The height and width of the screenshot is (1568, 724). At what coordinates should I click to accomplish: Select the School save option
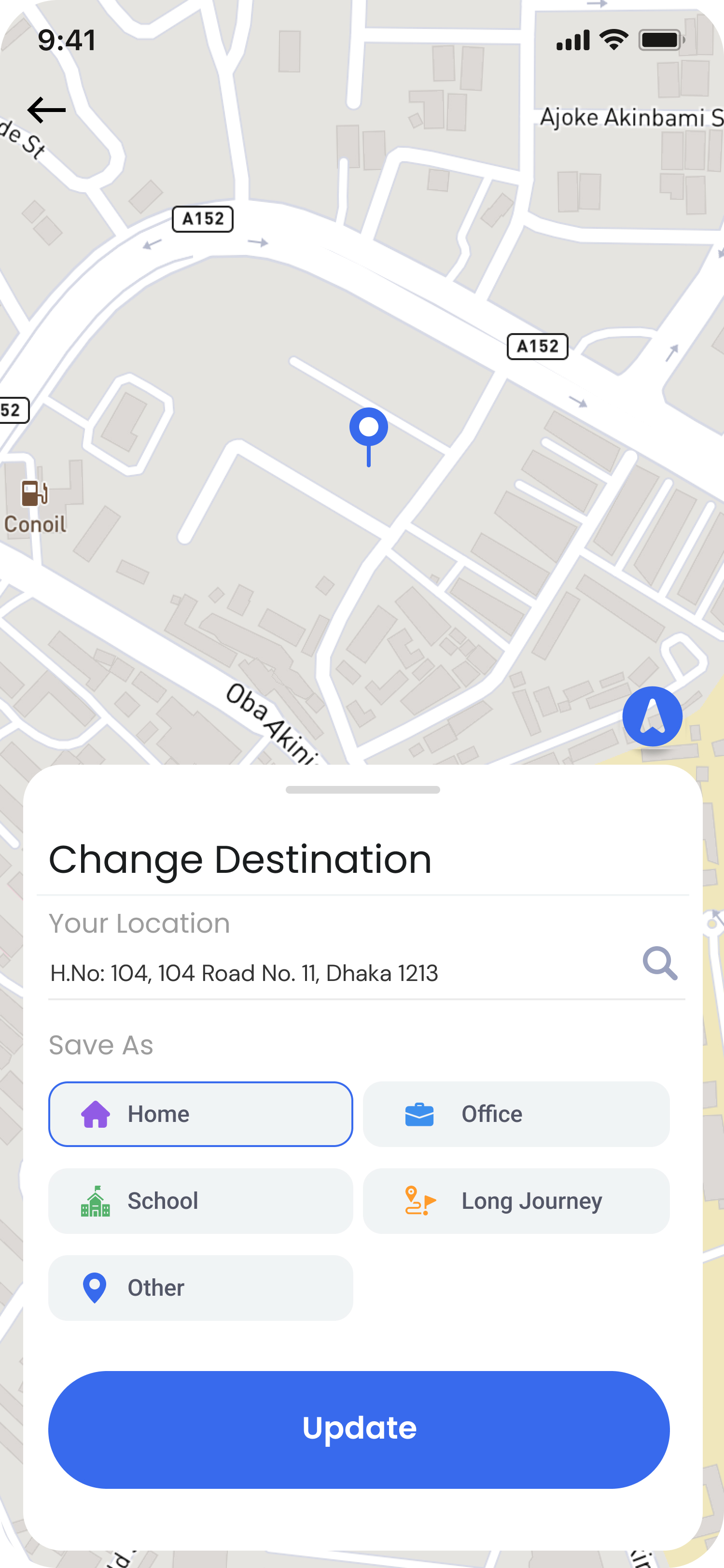[x=200, y=1200]
